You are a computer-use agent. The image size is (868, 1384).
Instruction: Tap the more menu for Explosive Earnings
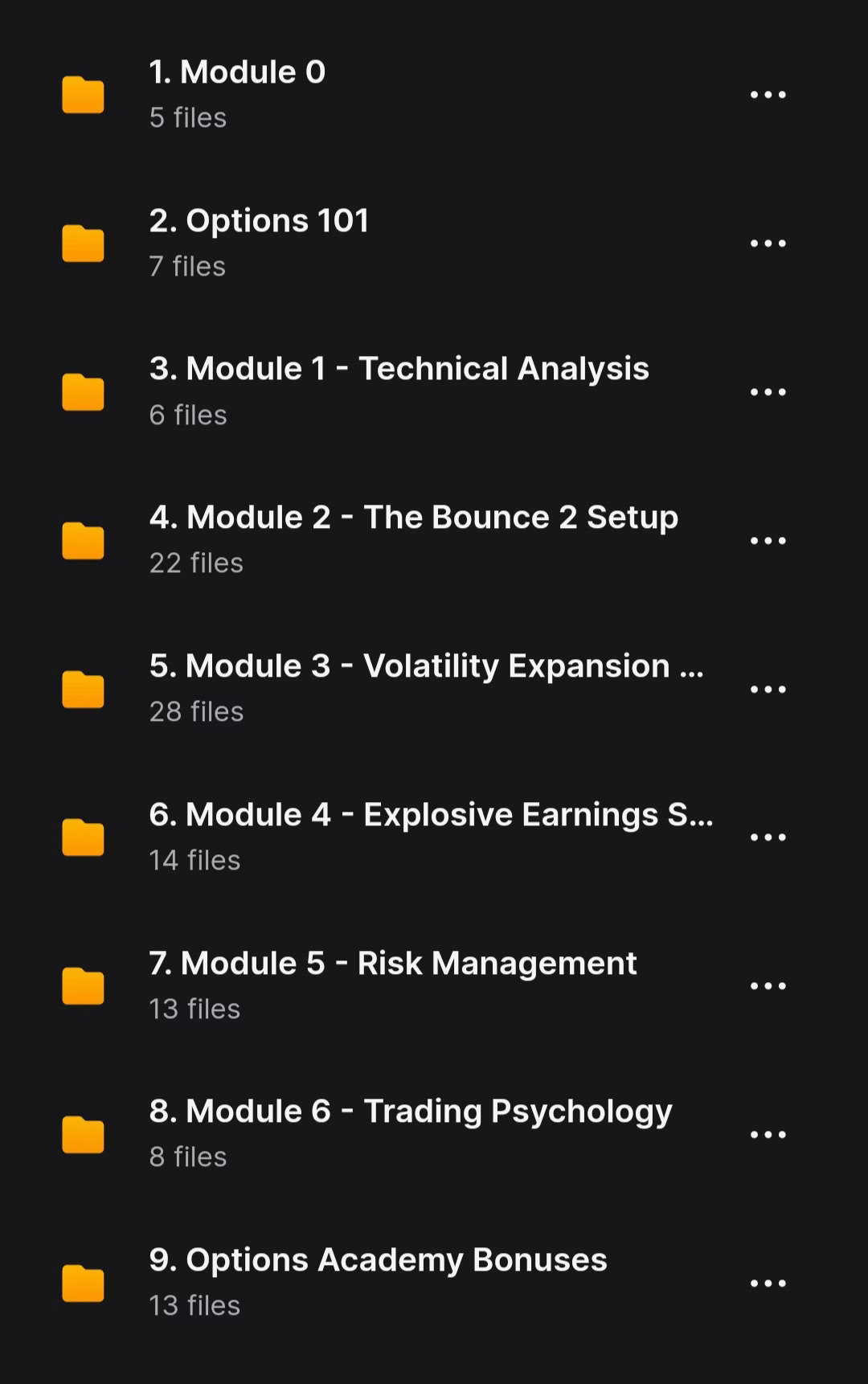(768, 837)
